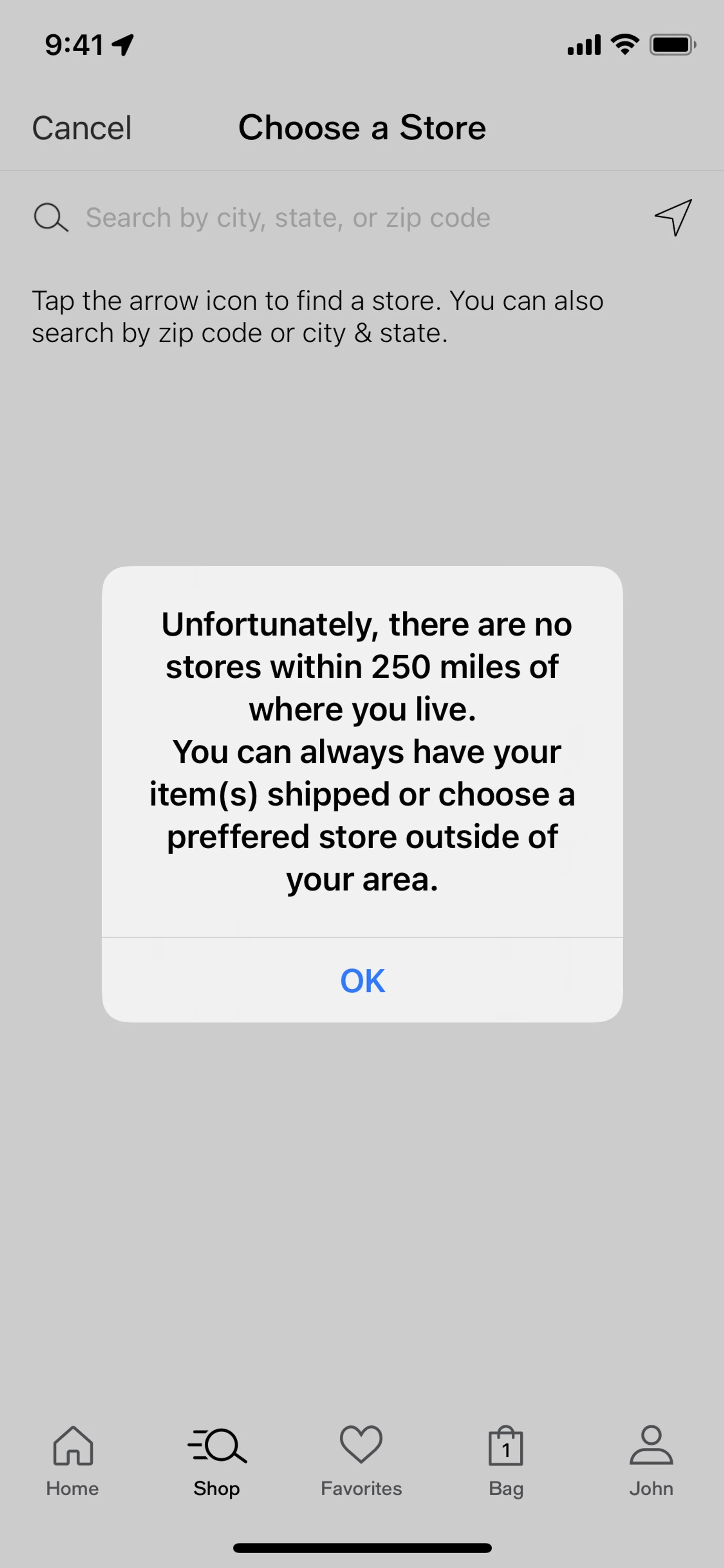
Task: Cancel choosing a store
Action: pos(81,128)
